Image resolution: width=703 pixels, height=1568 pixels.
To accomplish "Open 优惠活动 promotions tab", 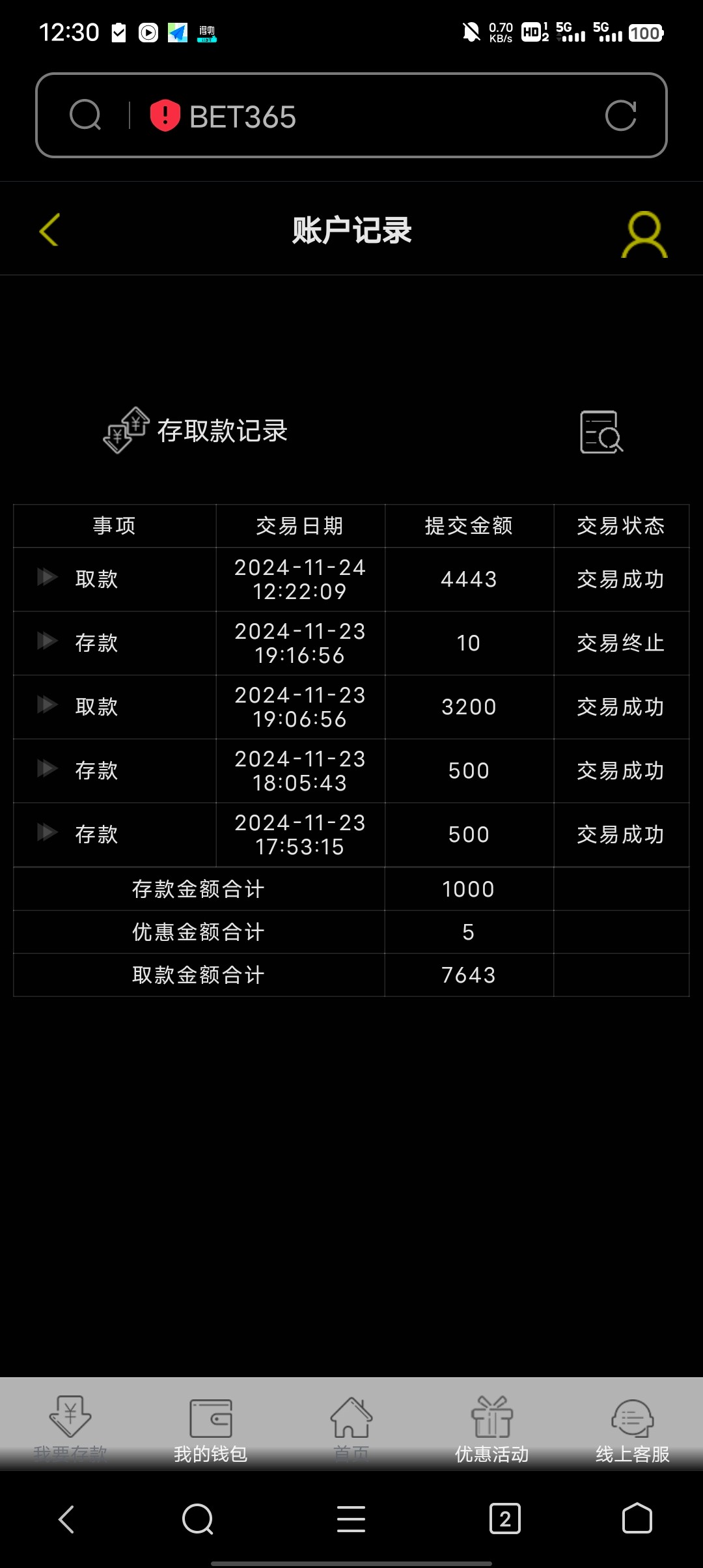I will pos(491,1427).
